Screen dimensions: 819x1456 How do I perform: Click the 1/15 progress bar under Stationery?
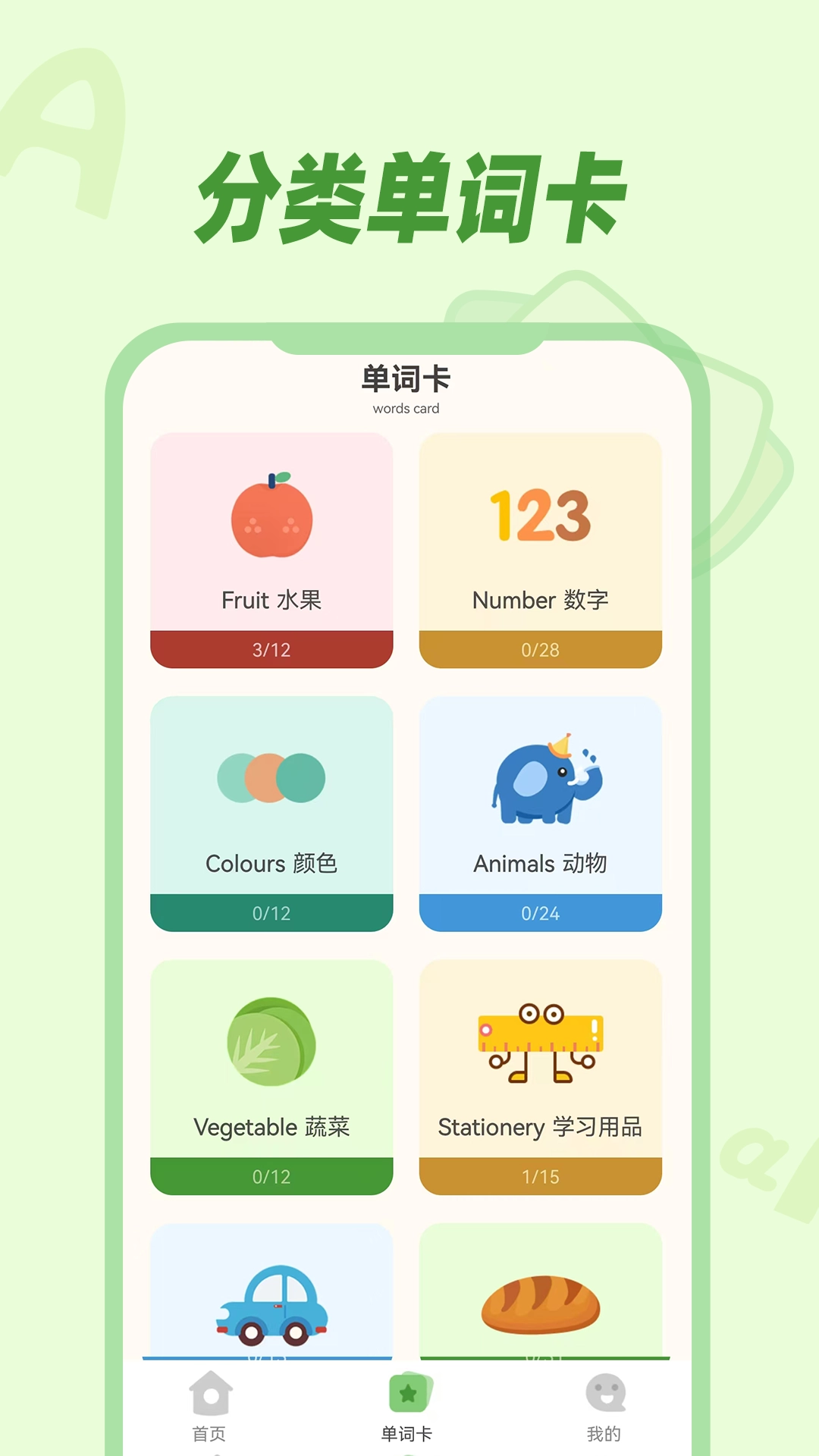[540, 1176]
